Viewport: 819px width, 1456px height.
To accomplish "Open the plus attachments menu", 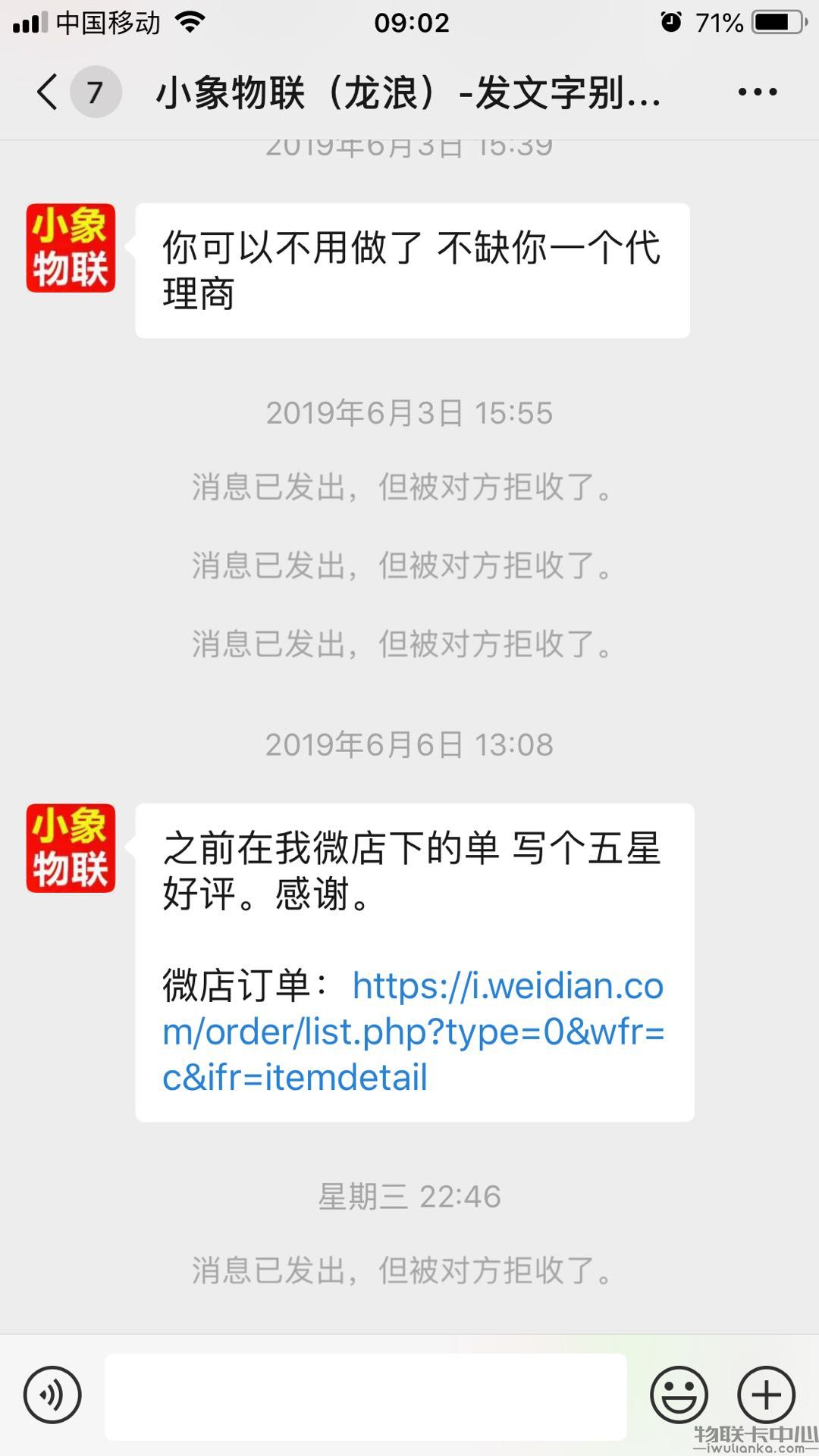I will [x=766, y=1395].
